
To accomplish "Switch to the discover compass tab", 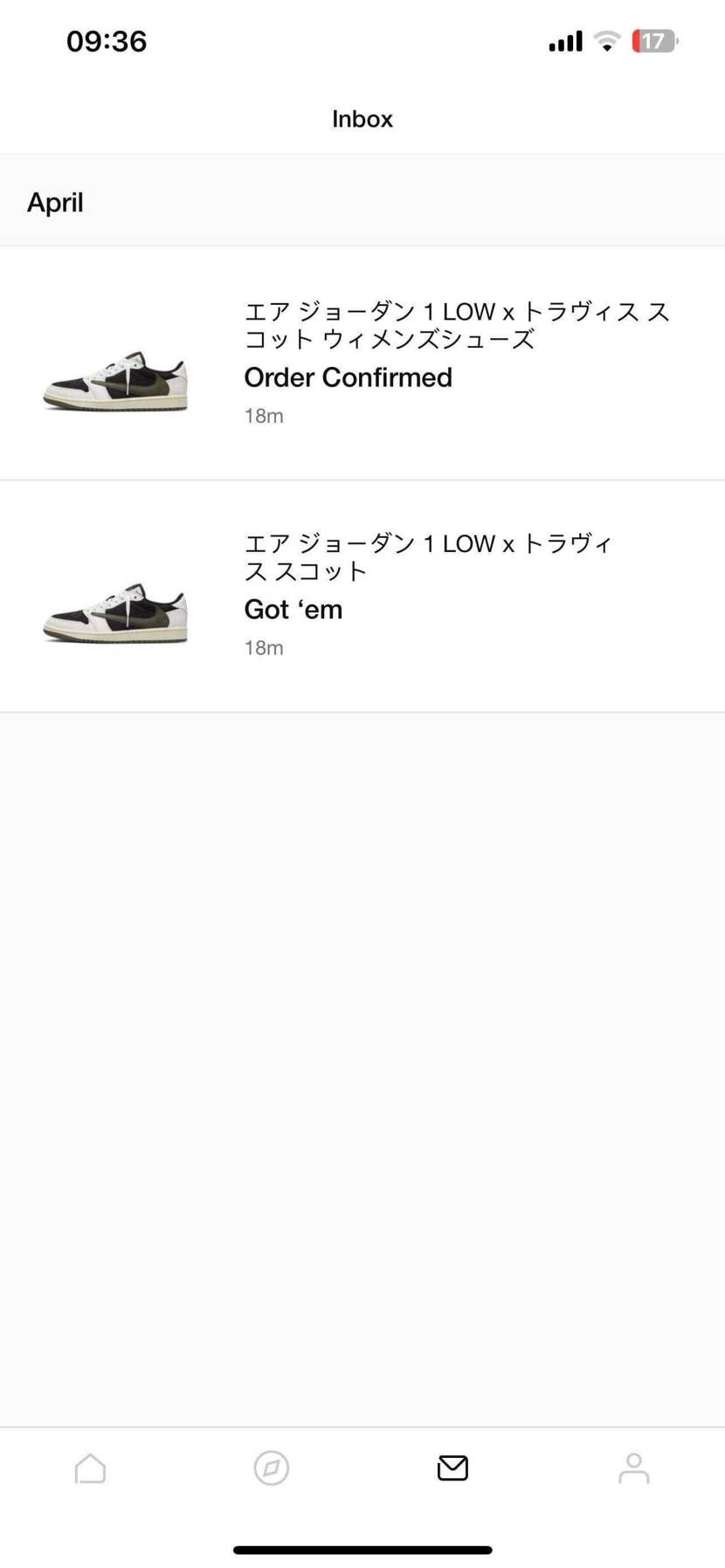I will coord(272,1468).
